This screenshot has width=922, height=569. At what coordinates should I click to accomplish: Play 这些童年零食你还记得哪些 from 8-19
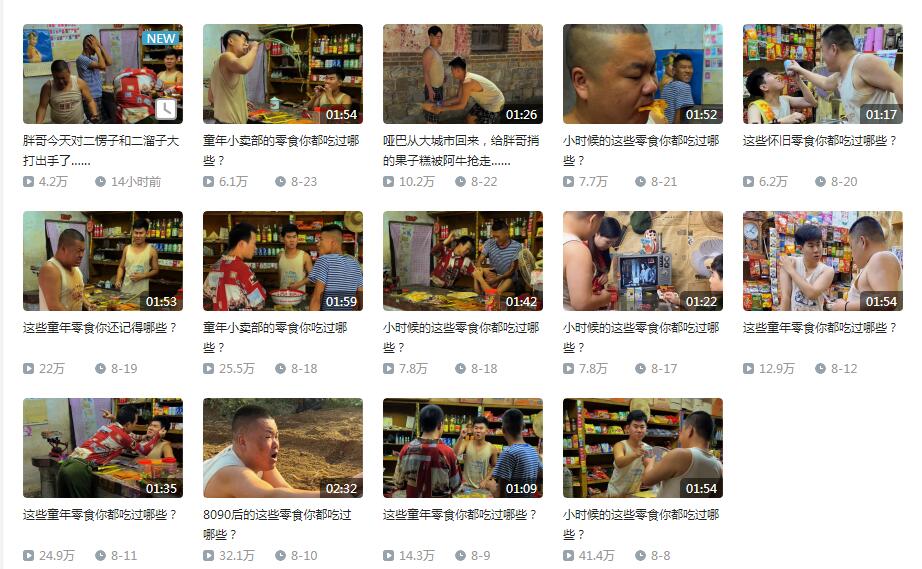click(102, 261)
